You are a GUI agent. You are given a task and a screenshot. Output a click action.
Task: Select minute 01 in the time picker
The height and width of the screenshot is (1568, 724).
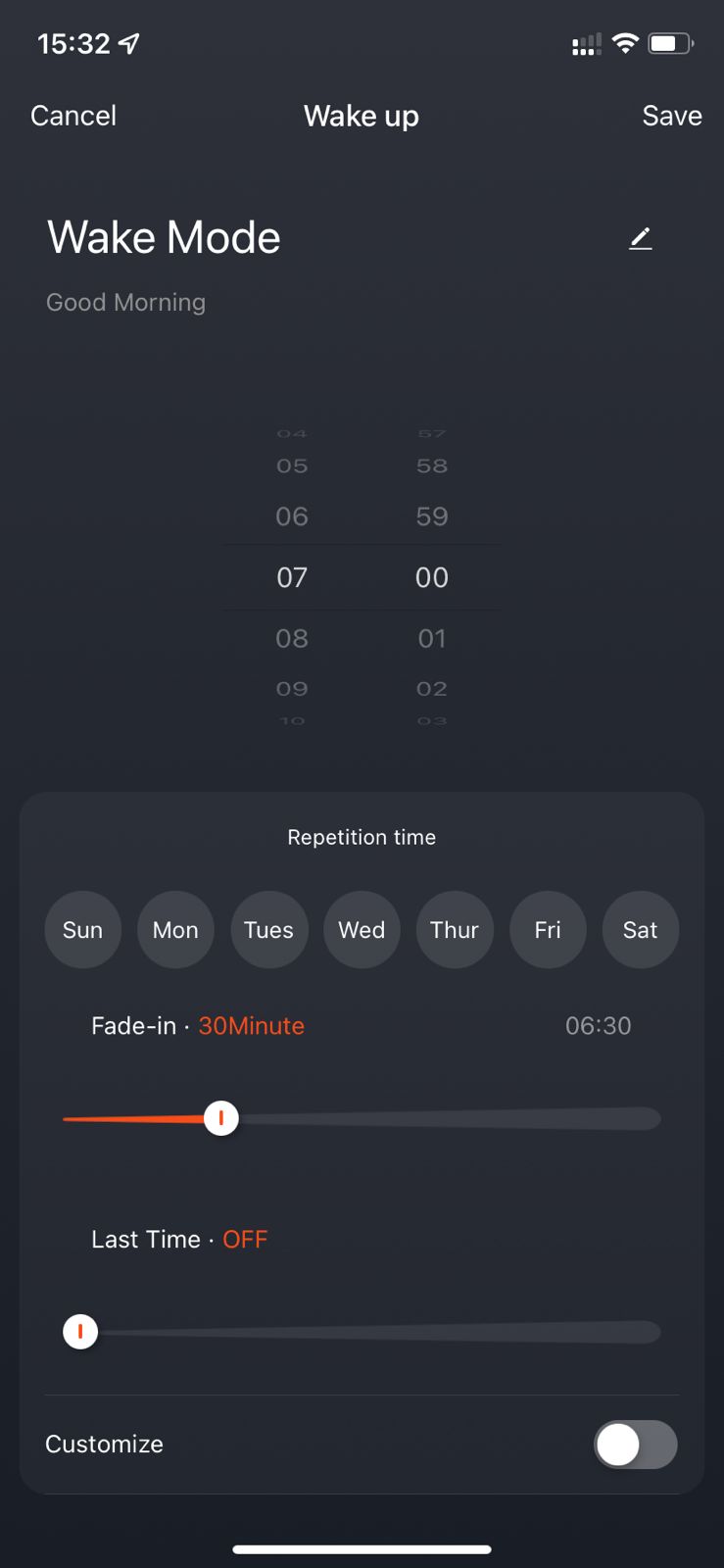[432, 639]
